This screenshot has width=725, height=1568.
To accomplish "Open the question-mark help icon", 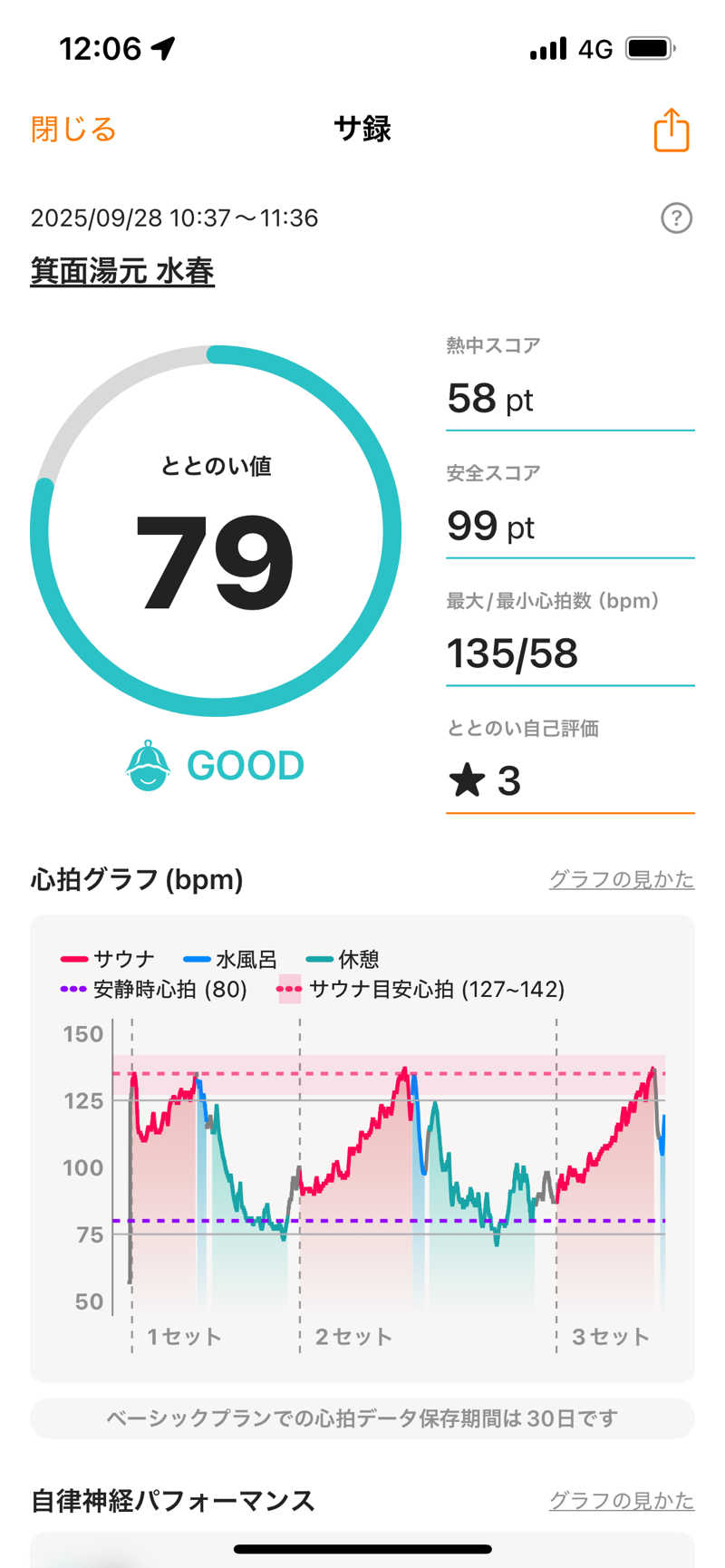I will [x=676, y=218].
